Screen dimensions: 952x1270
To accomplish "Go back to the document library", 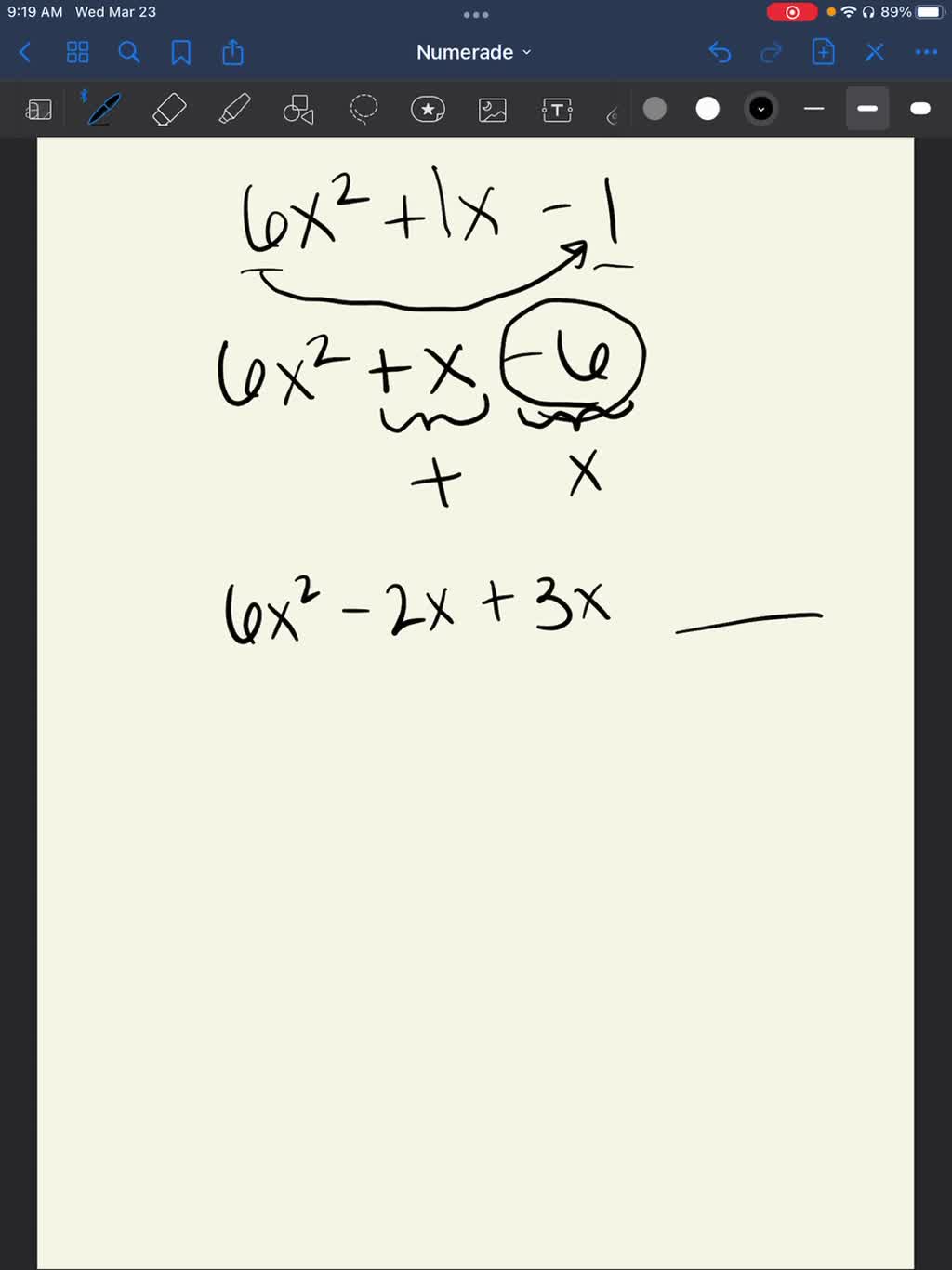I will click(25, 52).
